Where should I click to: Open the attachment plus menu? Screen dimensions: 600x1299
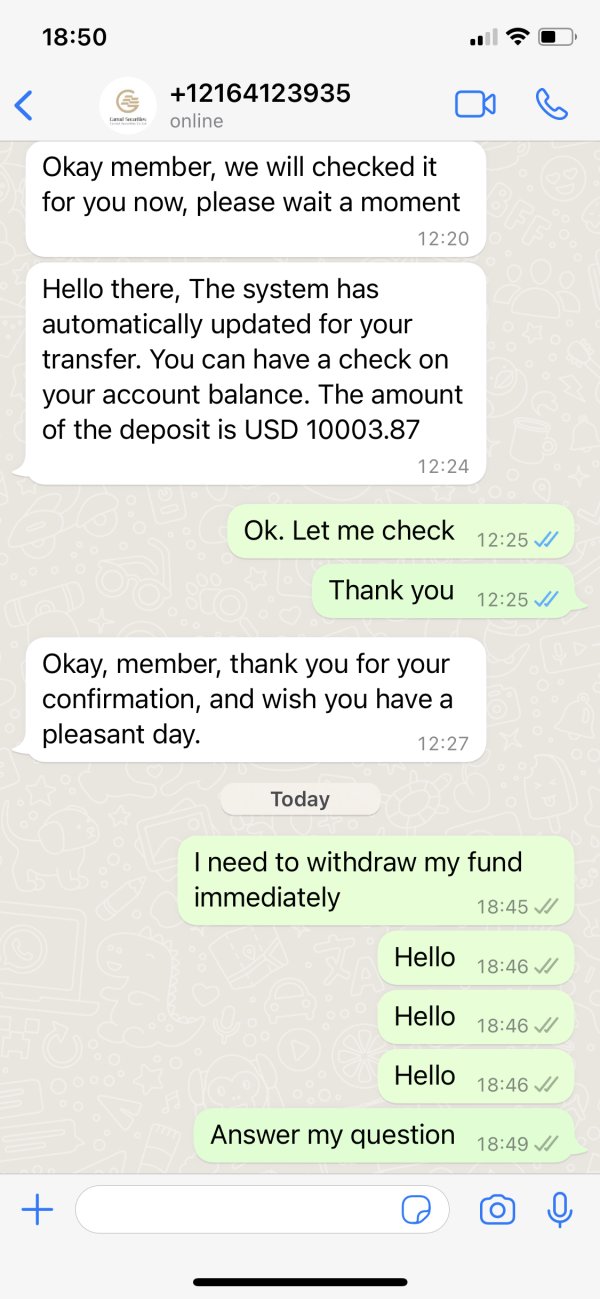[37, 1210]
